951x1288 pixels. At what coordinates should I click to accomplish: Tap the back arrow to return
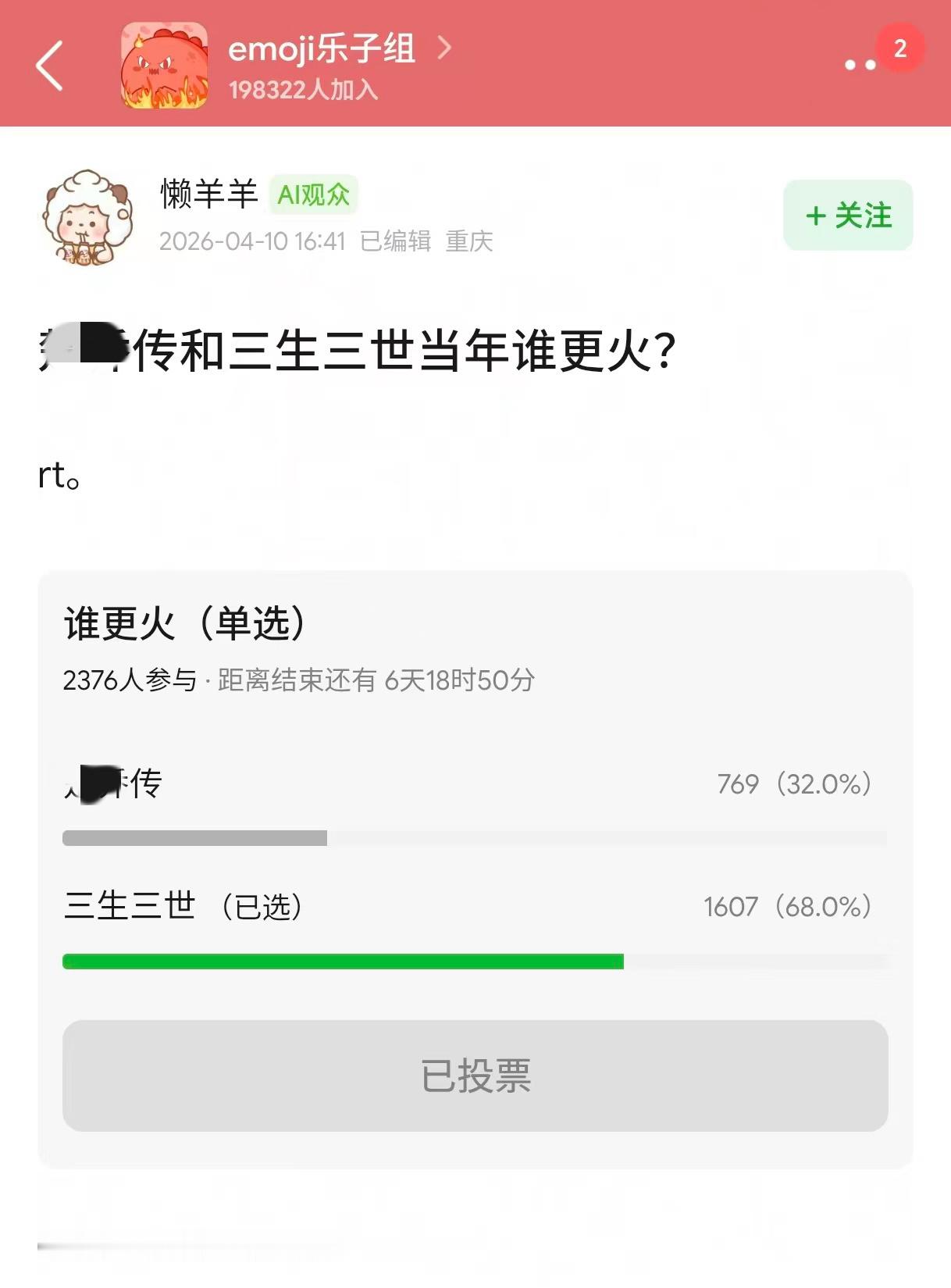(x=48, y=66)
